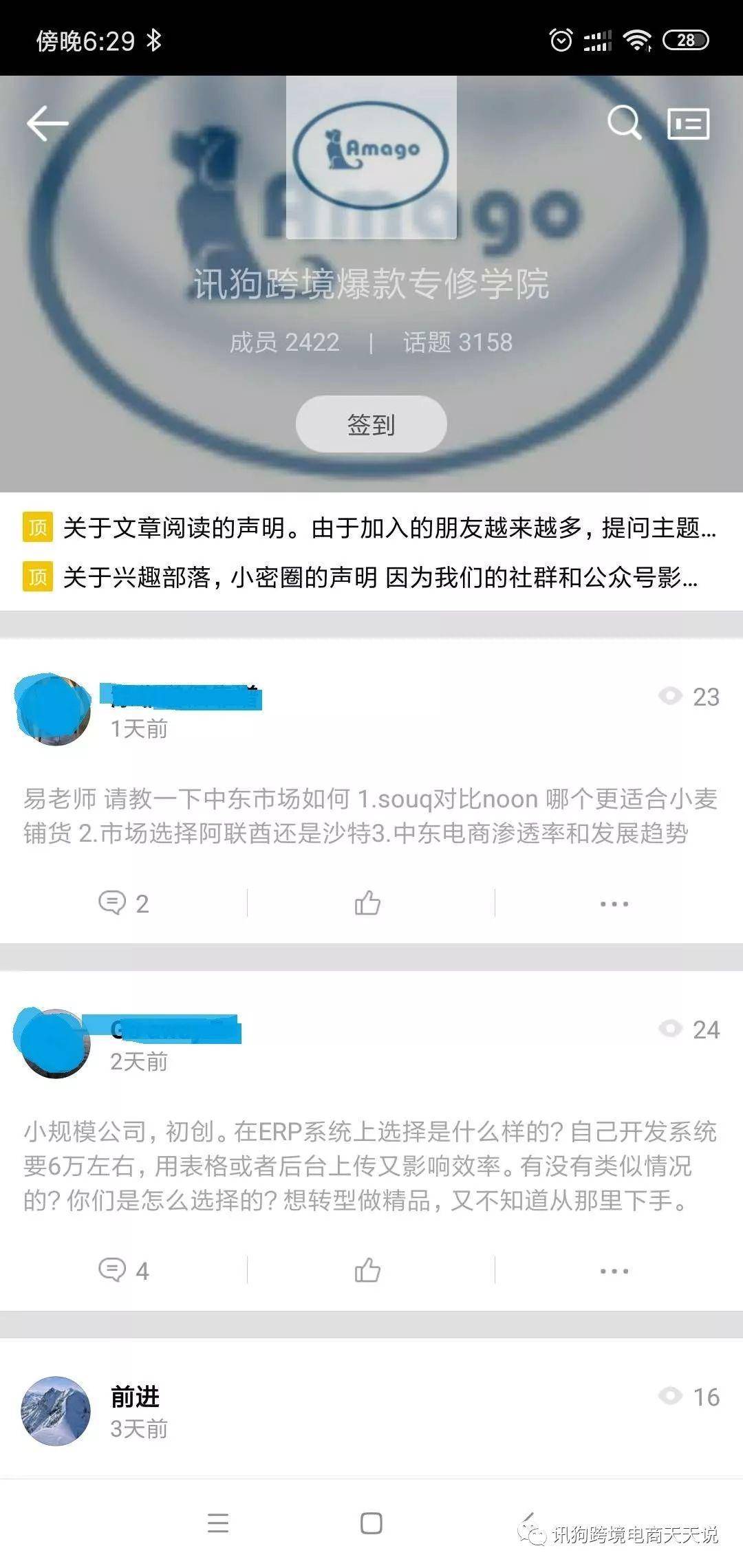The width and height of the screenshot is (743, 1568).
Task: Open more options on the ERP系统 post
Action: pyautogui.click(x=614, y=1271)
